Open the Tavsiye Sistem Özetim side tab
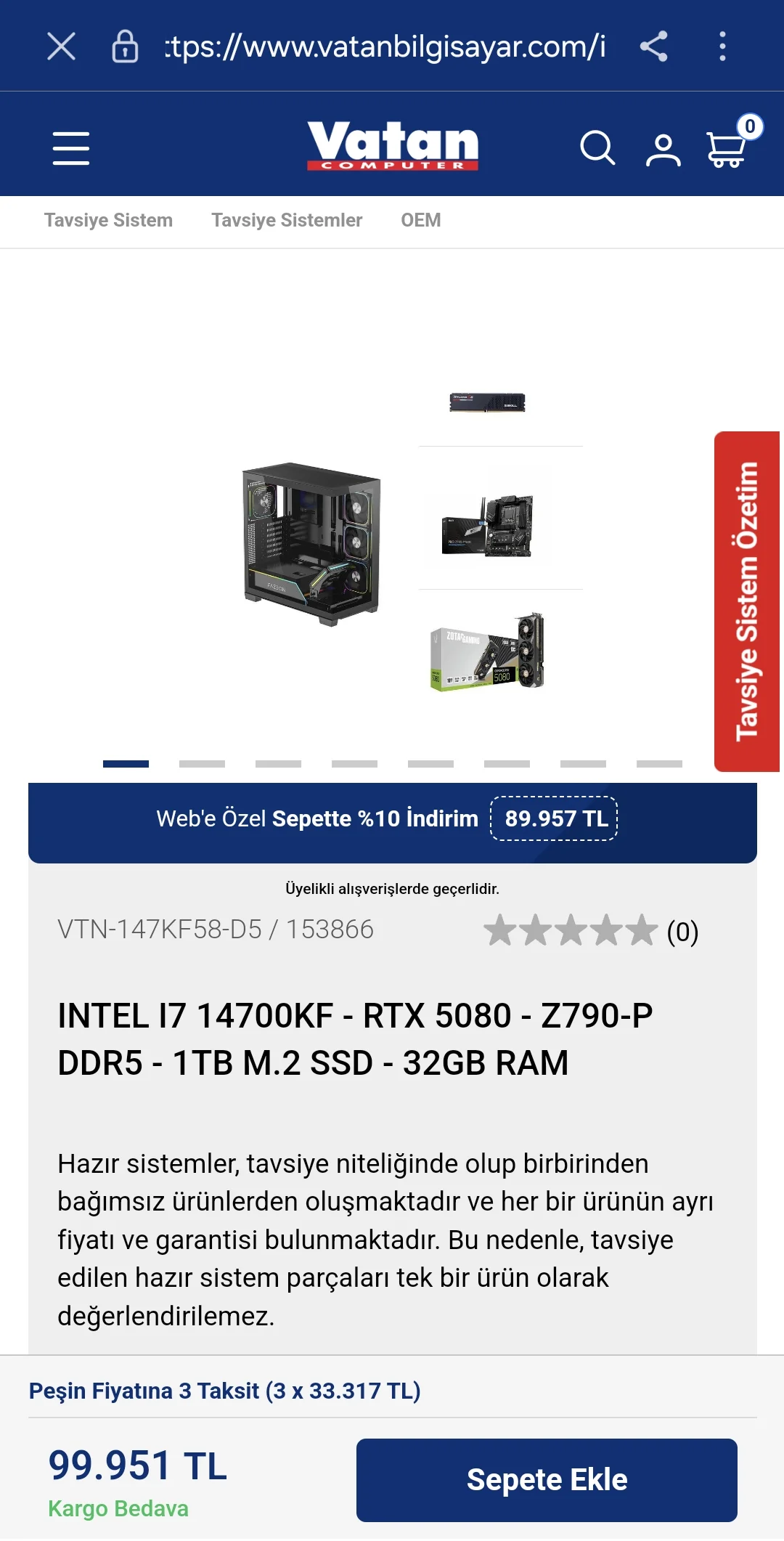Screen dimensions: 784x1541 coord(747,601)
